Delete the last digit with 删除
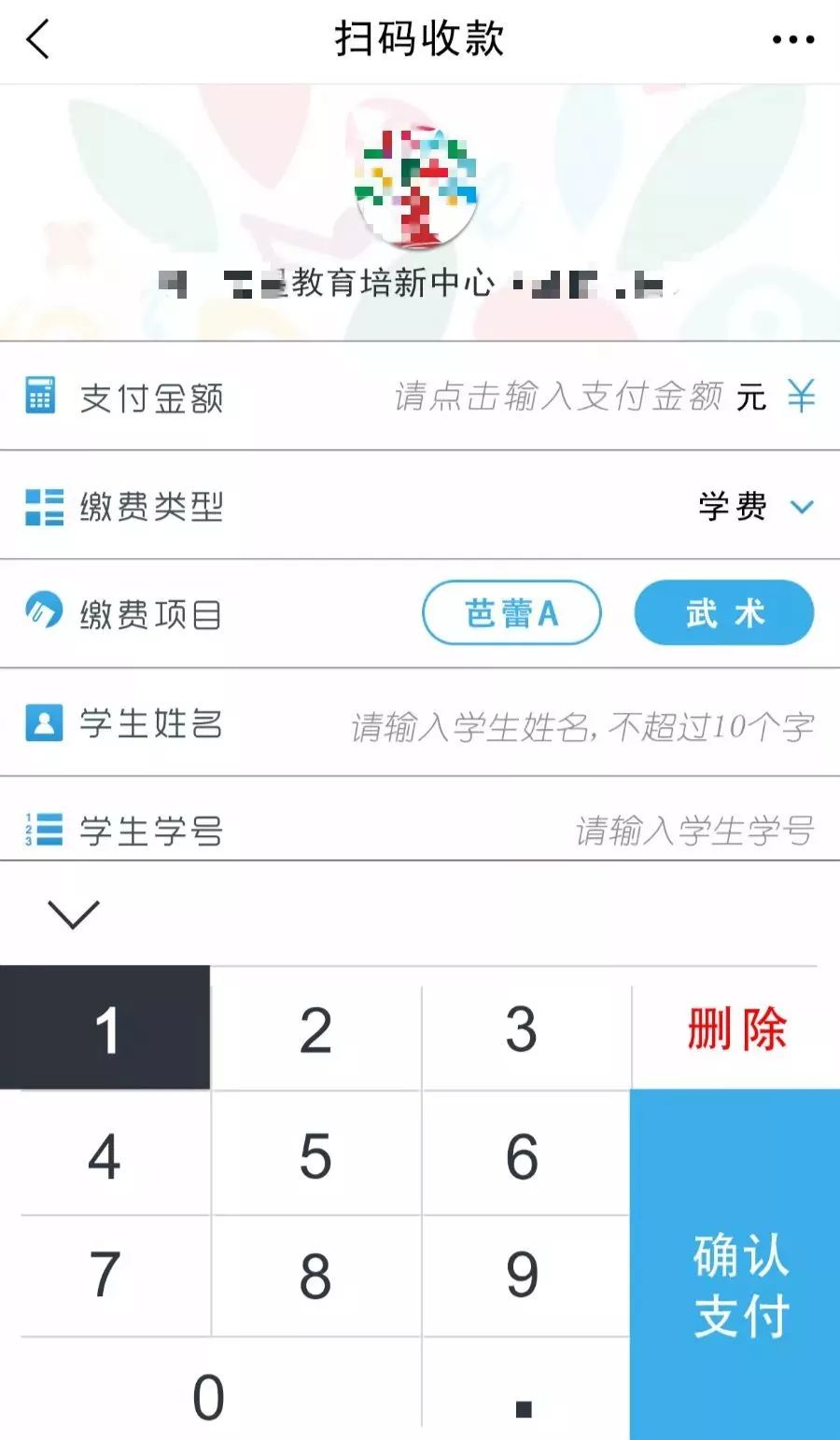This screenshot has width=840, height=1440. click(736, 1029)
